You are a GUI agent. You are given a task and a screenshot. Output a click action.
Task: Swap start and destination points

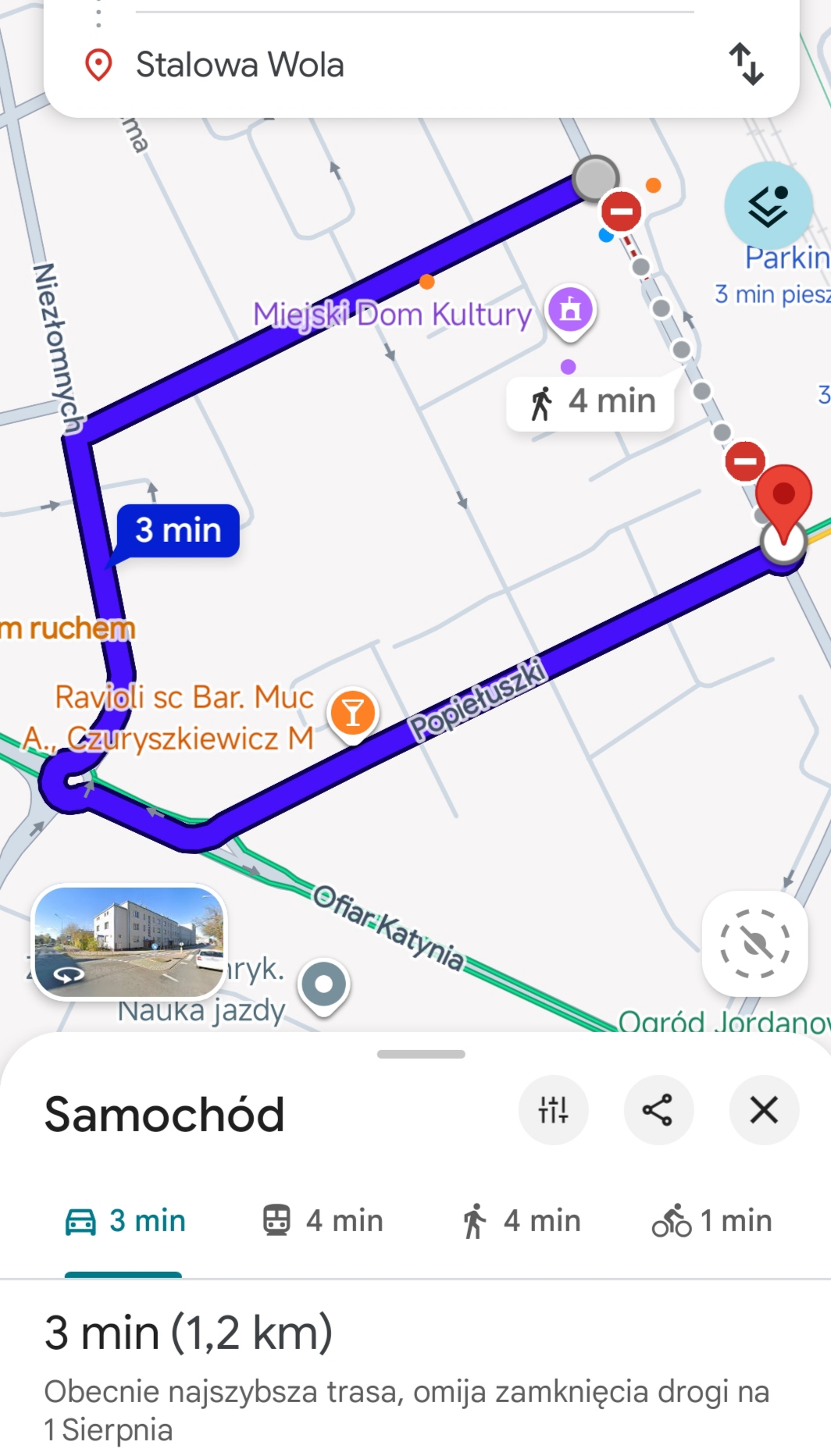tap(746, 64)
